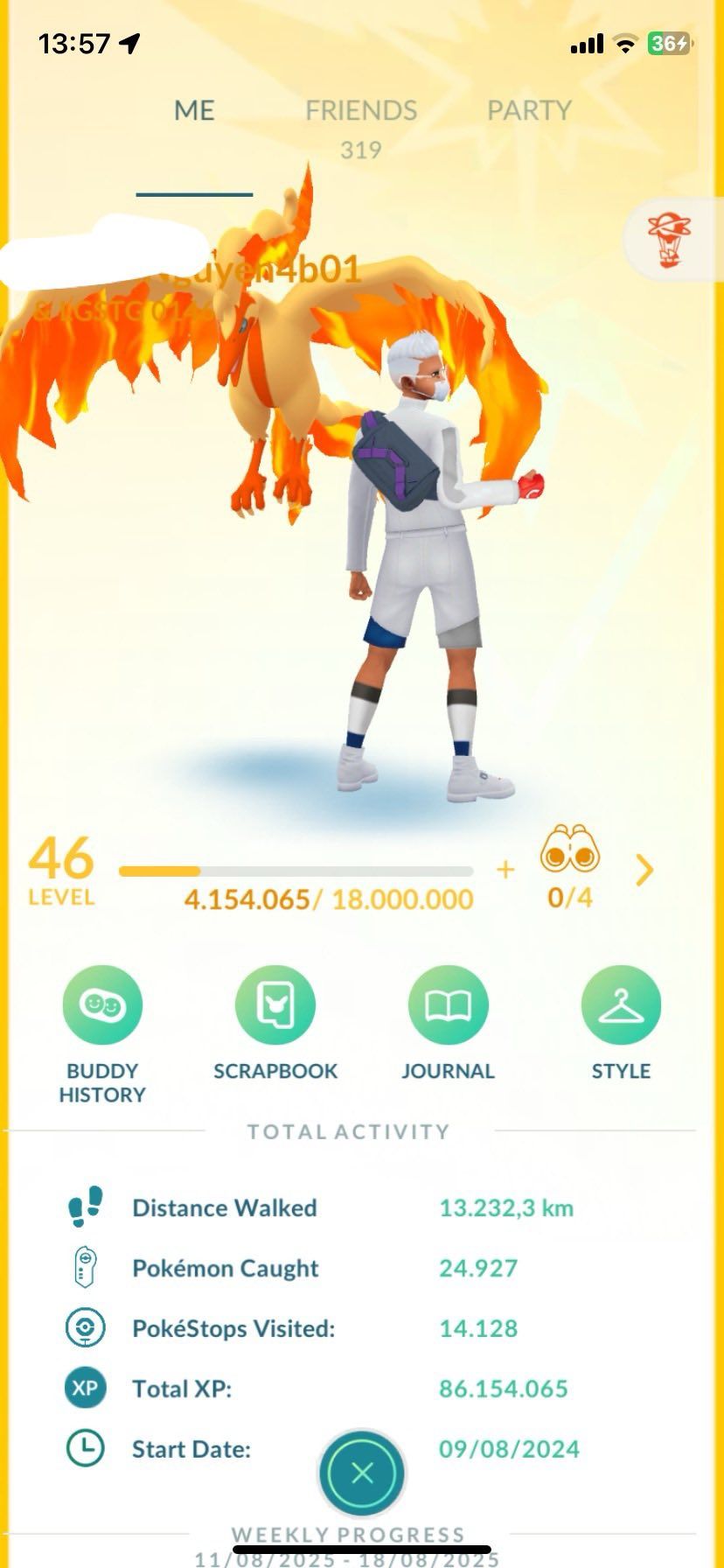The height and width of the screenshot is (1568, 724).
Task: Select the Me tab
Action: [194, 111]
